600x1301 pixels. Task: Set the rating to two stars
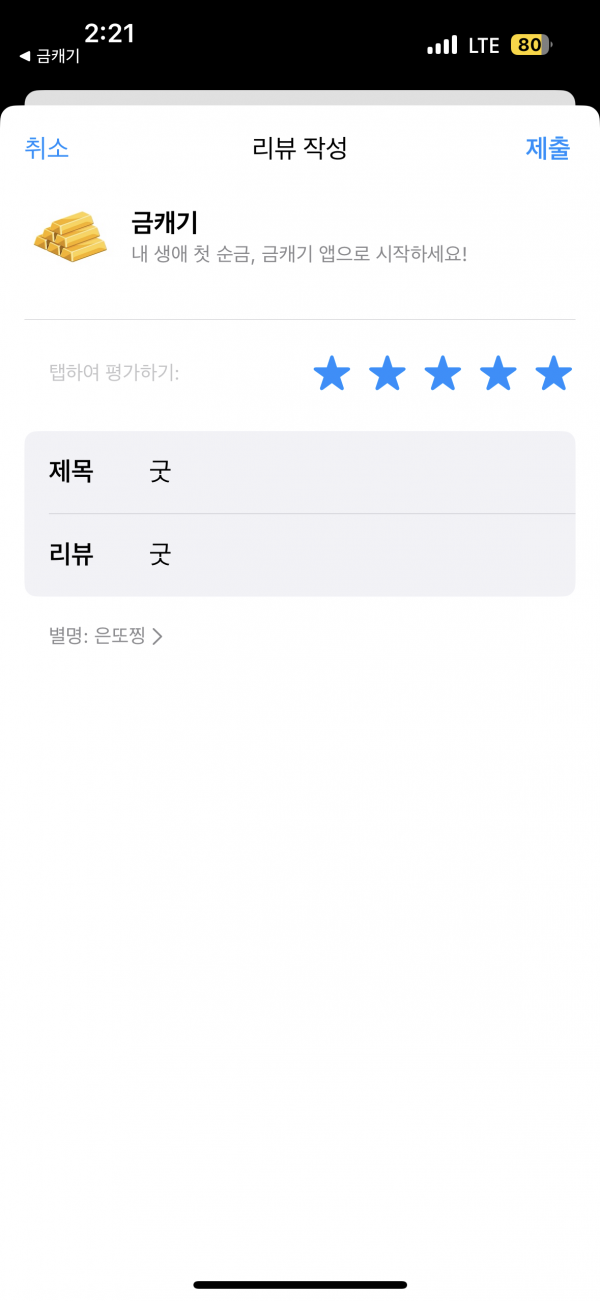tap(387, 374)
